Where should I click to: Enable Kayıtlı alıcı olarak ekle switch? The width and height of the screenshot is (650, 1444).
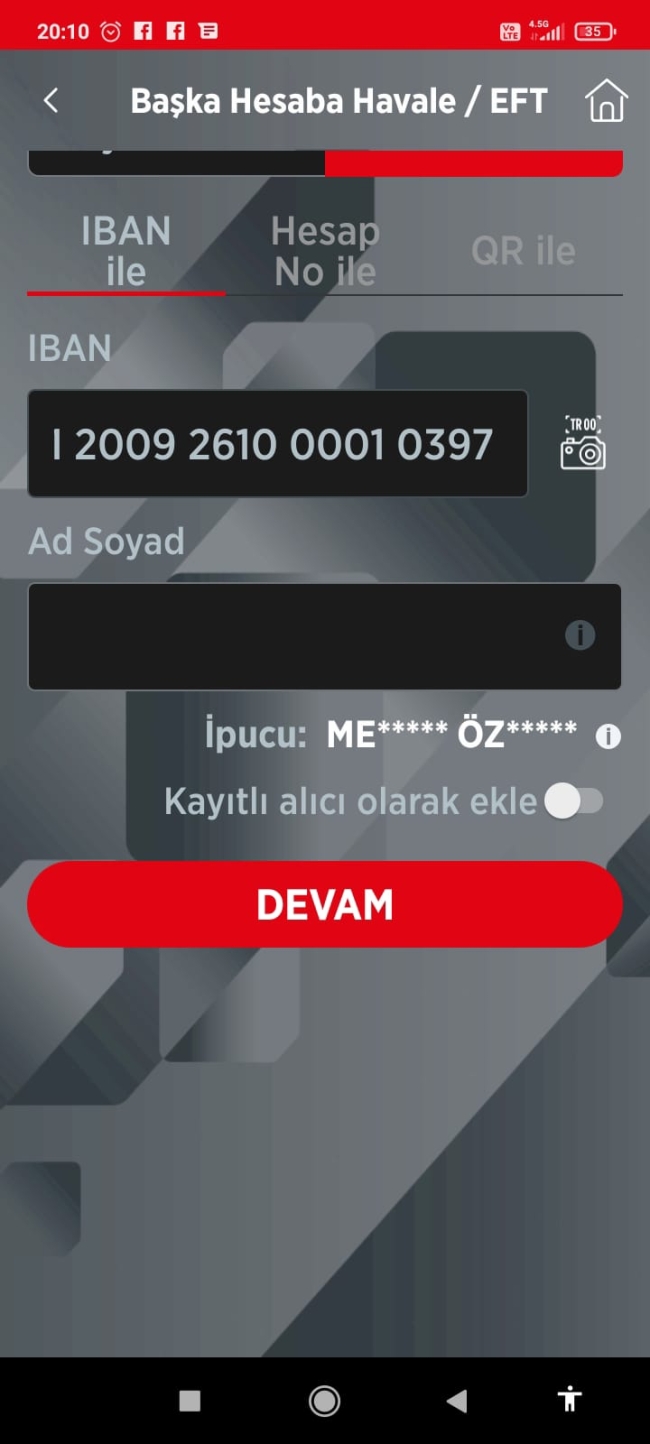click(x=574, y=801)
